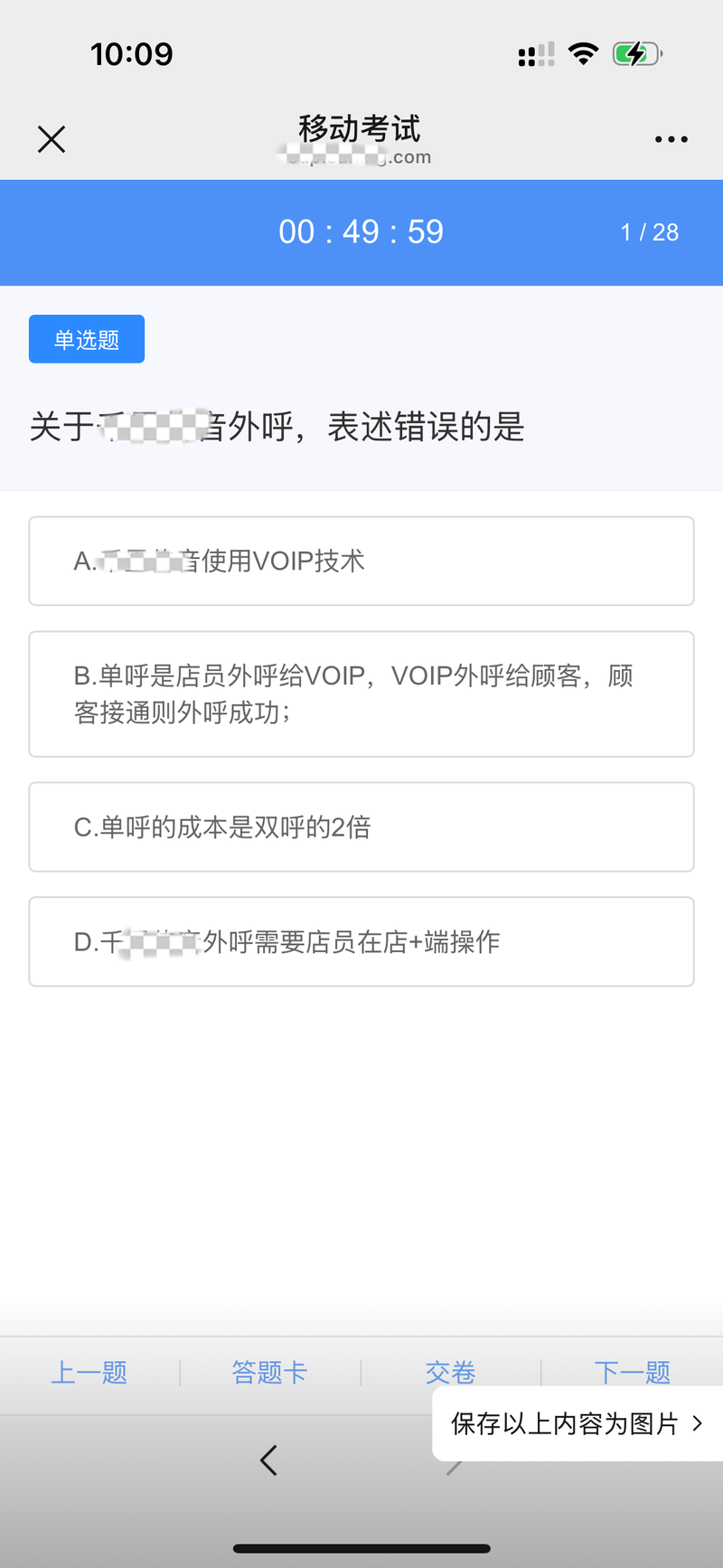Close the exam page with X

click(52, 139)
